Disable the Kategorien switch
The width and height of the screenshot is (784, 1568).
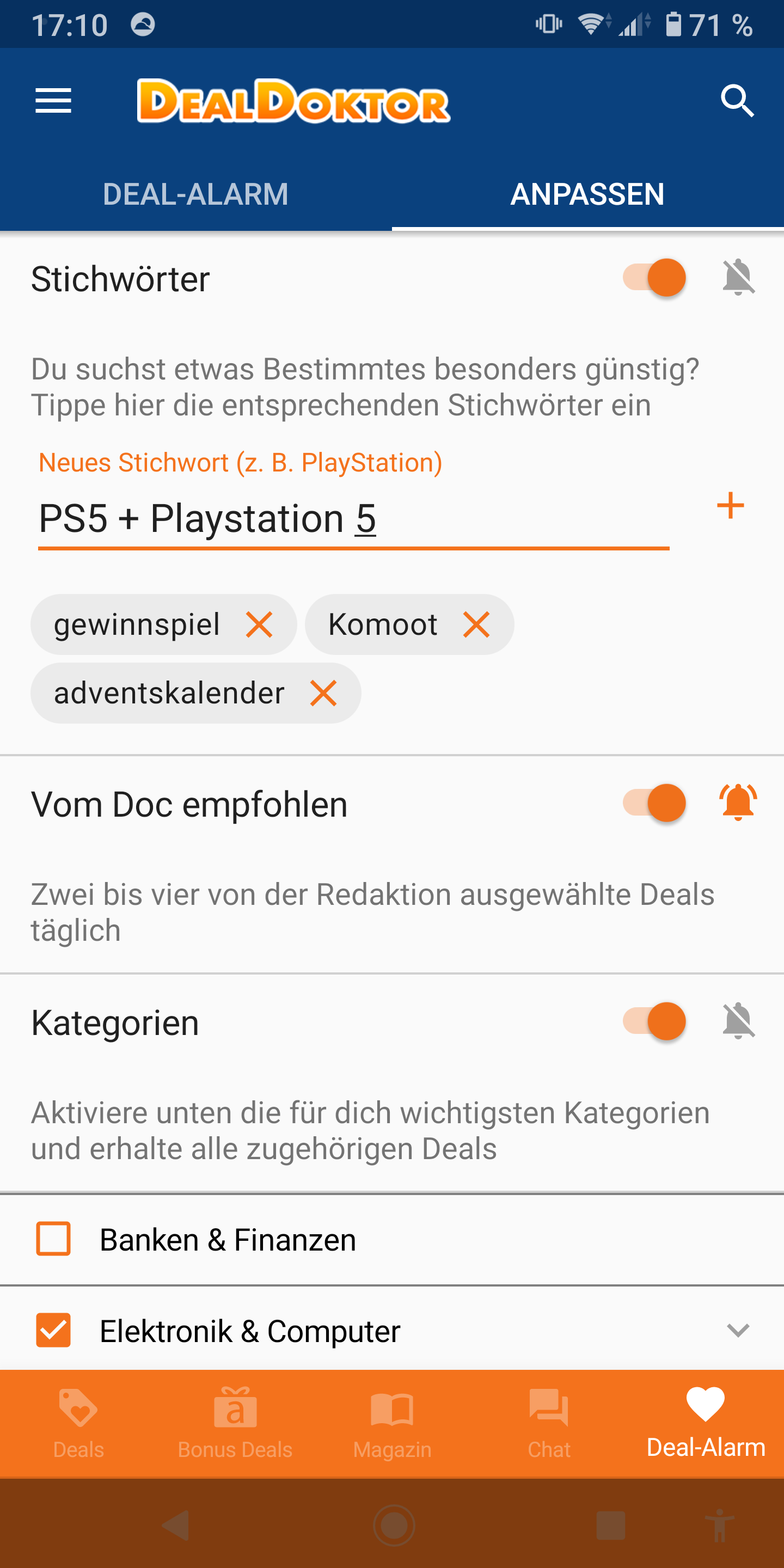point(654,1021)
